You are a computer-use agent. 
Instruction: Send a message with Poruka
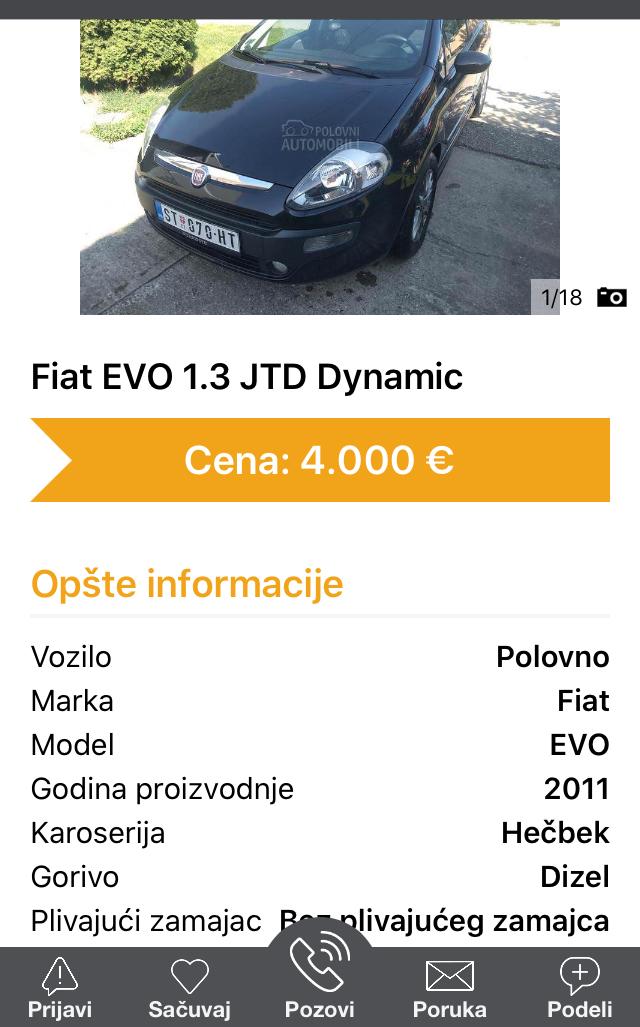(x=449, y=987)
